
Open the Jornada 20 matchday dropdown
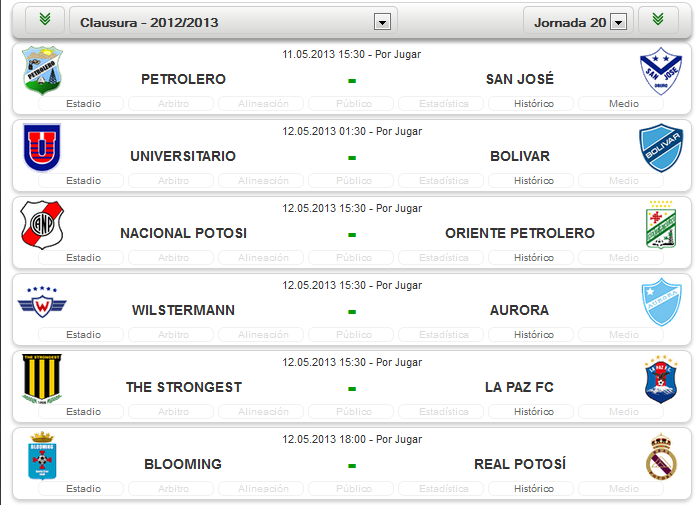click(578, 21)
